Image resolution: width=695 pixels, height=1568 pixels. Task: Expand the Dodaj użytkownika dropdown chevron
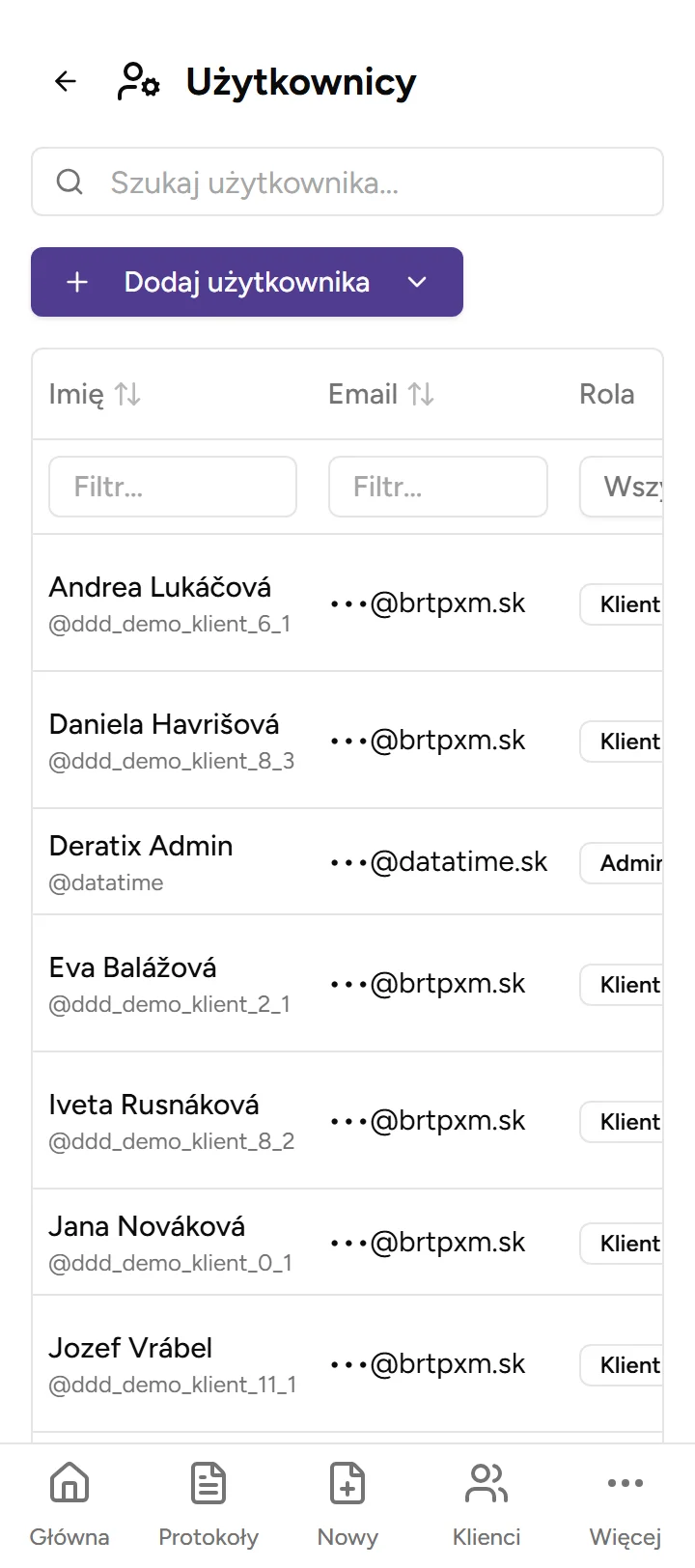(x=417, y=282)
